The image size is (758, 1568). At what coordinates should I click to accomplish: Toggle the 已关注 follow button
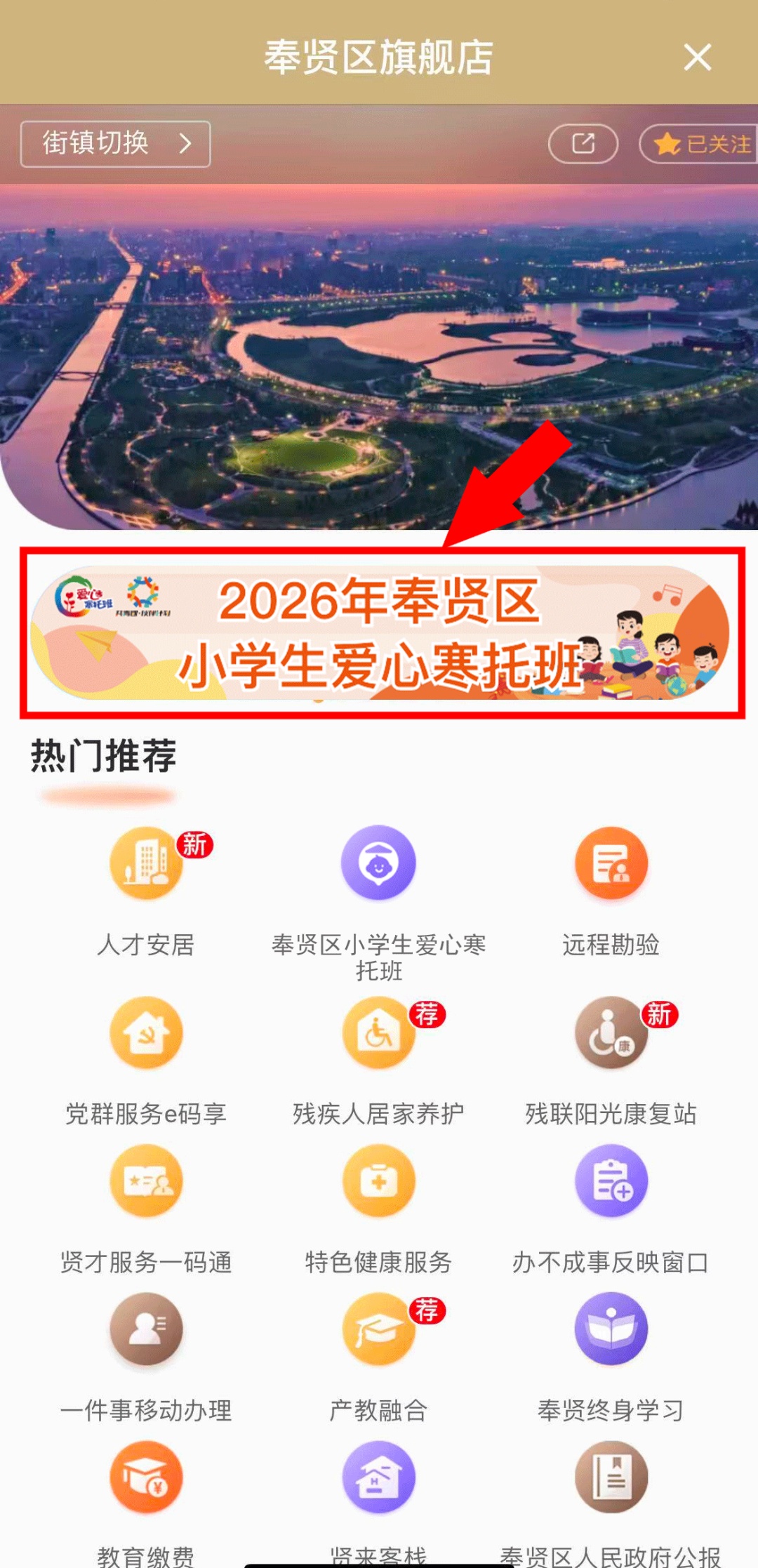click(x=699, y=144)
